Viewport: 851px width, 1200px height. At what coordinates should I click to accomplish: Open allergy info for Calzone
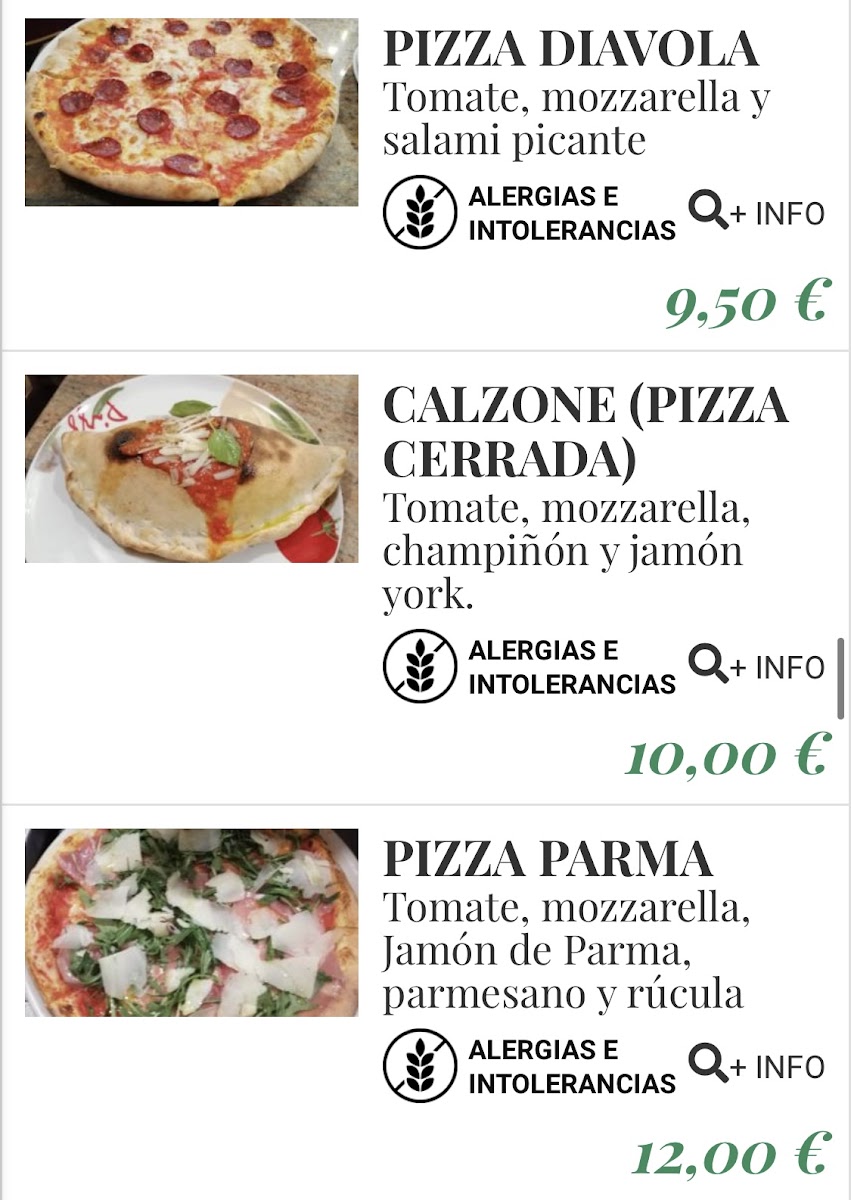(530, 667)
